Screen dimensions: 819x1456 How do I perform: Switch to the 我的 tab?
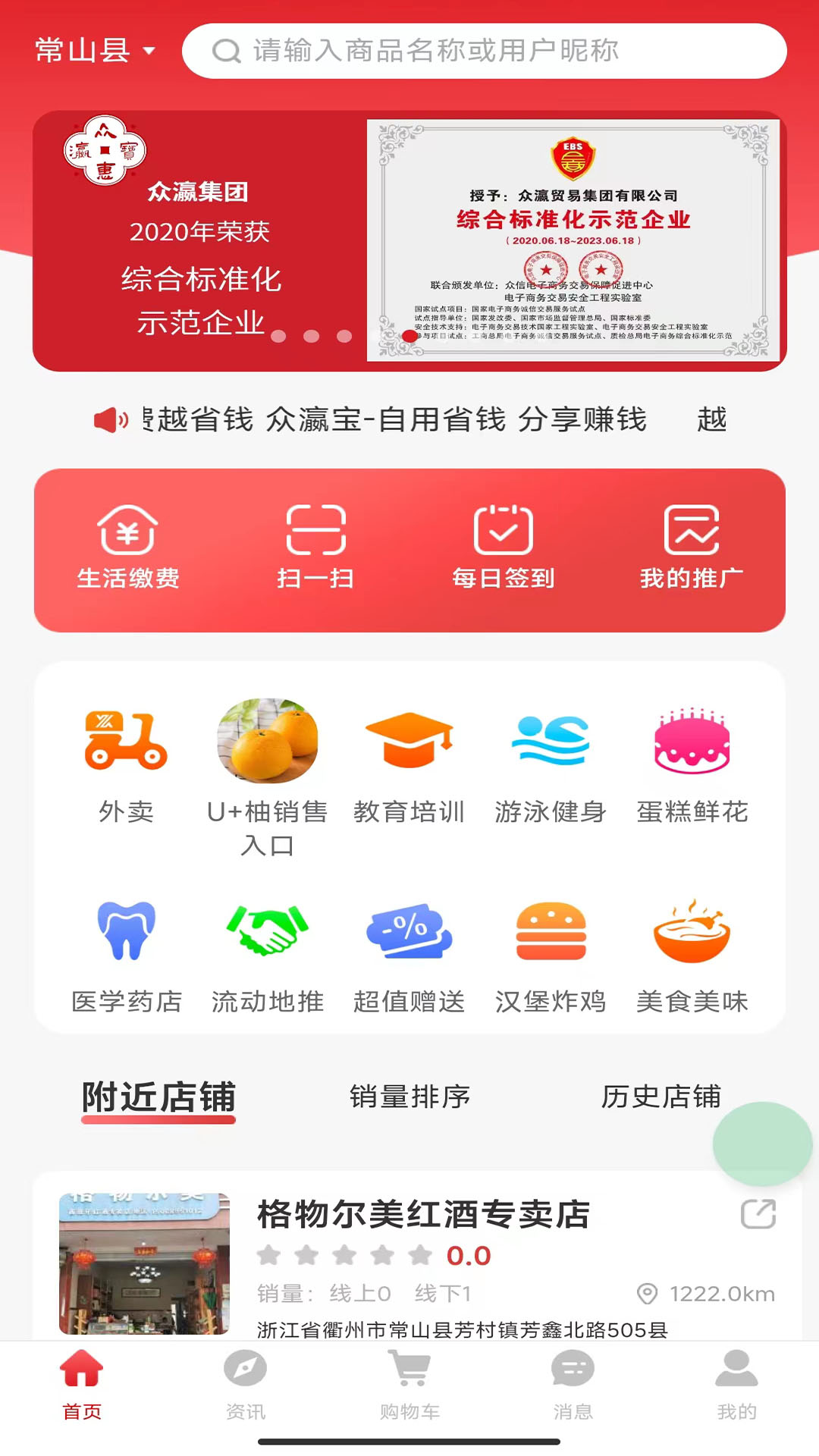pyautogui.click(x=737, y=1385)
